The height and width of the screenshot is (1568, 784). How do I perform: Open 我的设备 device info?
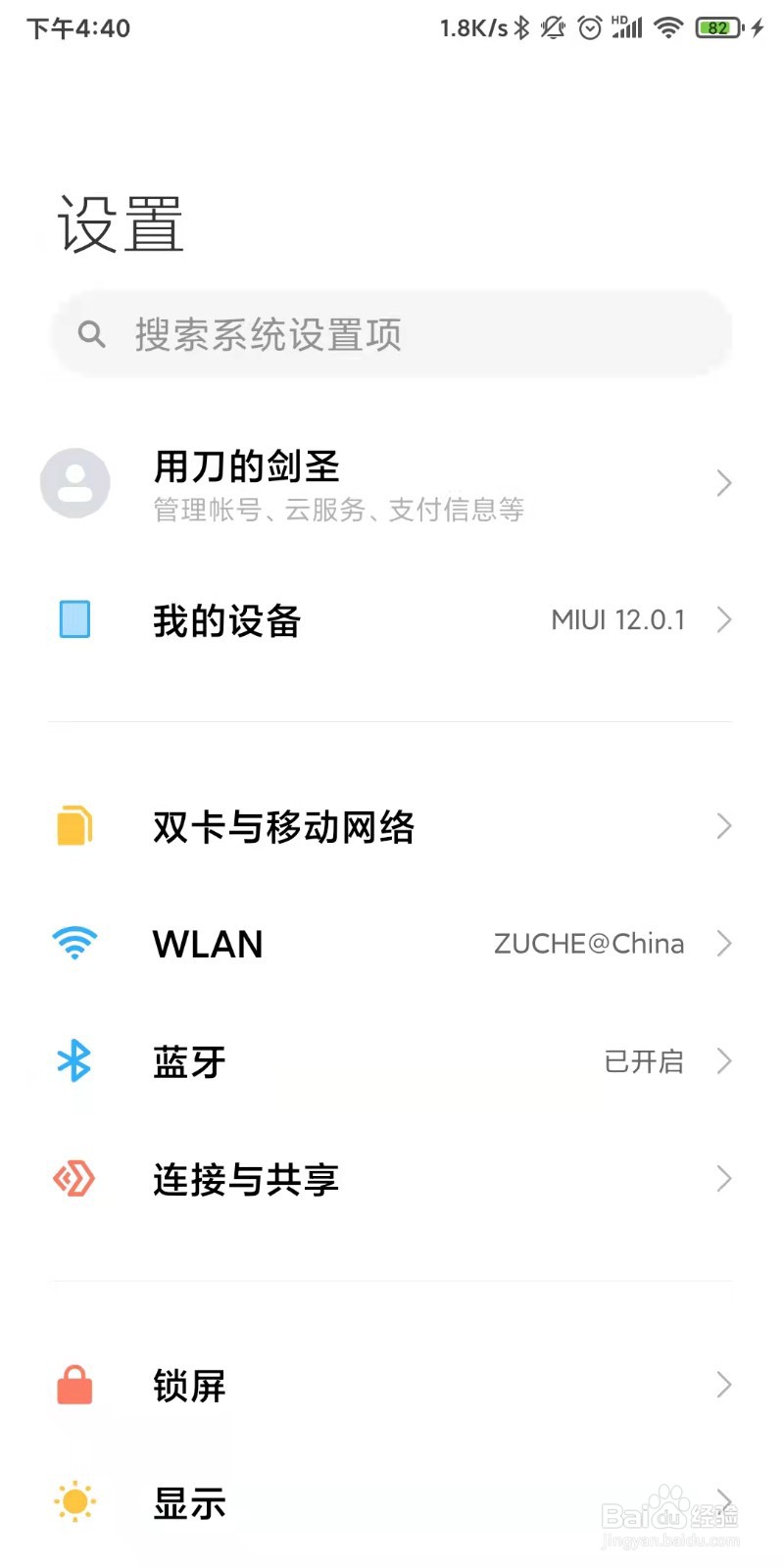[x=392, y=620]
